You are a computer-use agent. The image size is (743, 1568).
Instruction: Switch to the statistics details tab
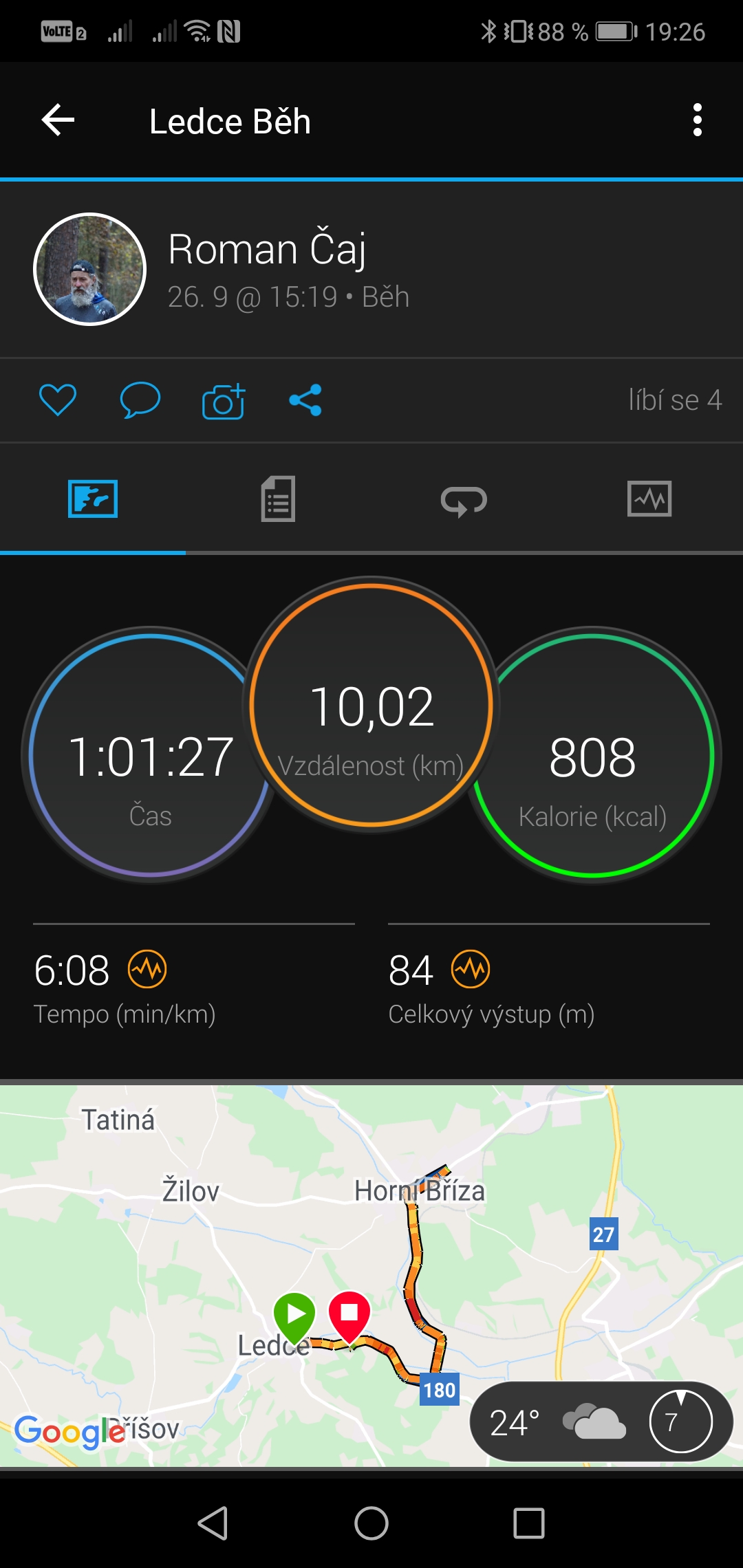(x=279, y=499)
